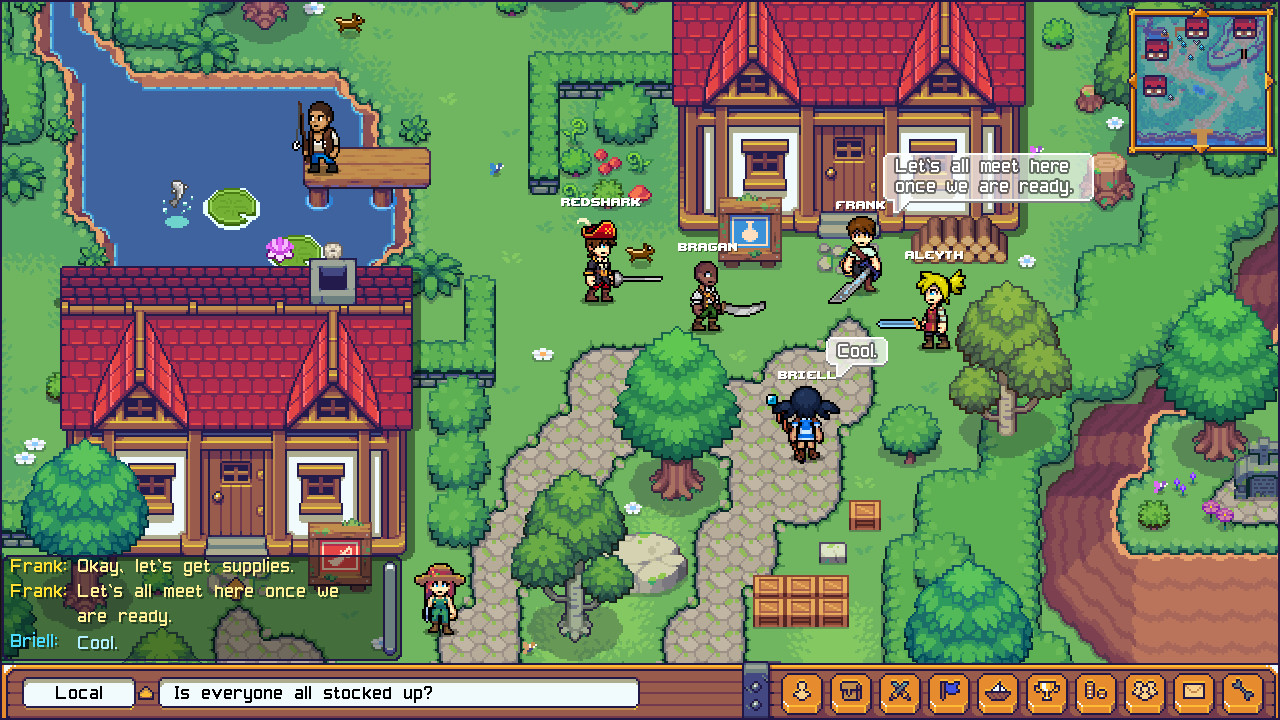Tap the chat log scrollbar
Viewport: 1280px width, 720px height.
coord(389,606)
